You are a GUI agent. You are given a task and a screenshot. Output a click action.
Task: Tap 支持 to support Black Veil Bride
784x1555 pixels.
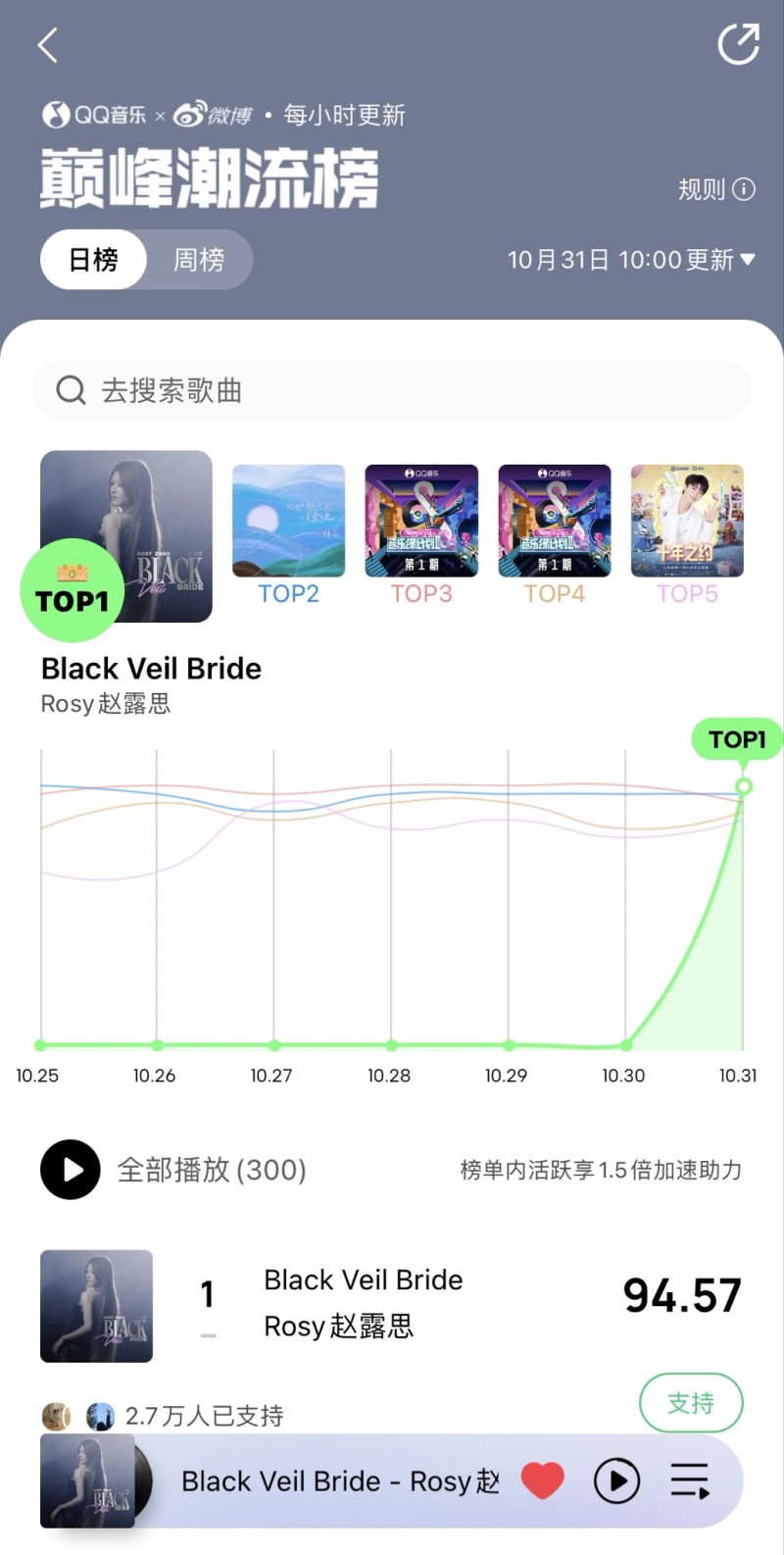691,1403
